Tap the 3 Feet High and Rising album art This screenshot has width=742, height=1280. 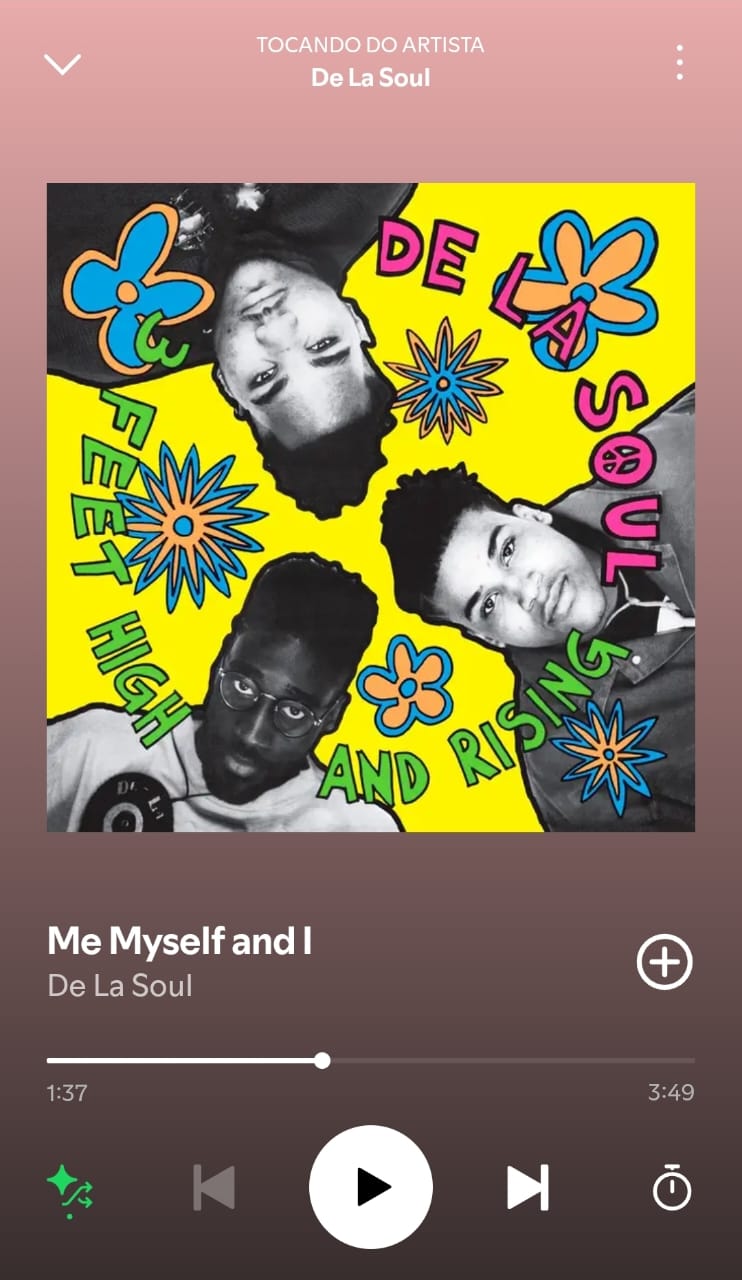[x=371, y=506]
